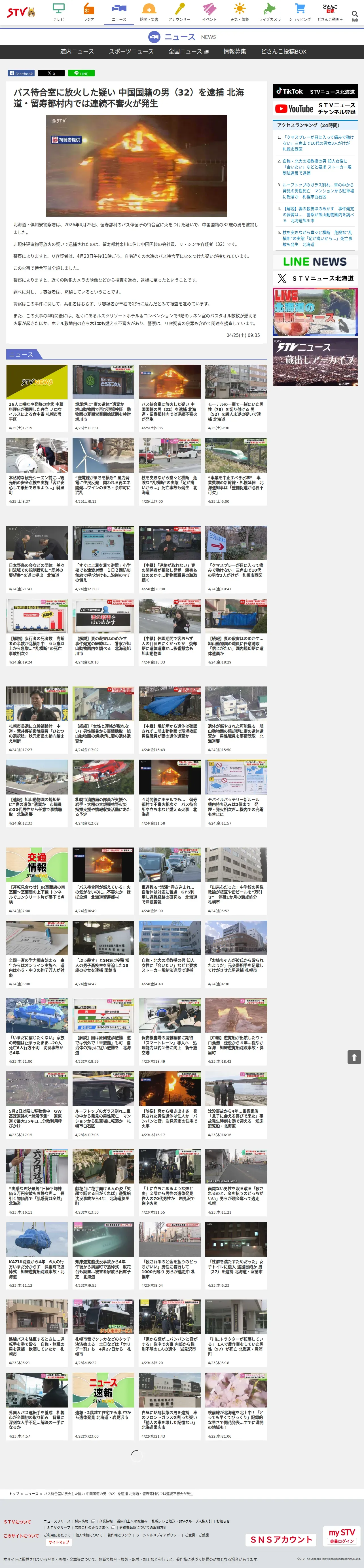Open ショッピング from the top menu
This screenshot has width=364, height=1568.
pos(299,12)
